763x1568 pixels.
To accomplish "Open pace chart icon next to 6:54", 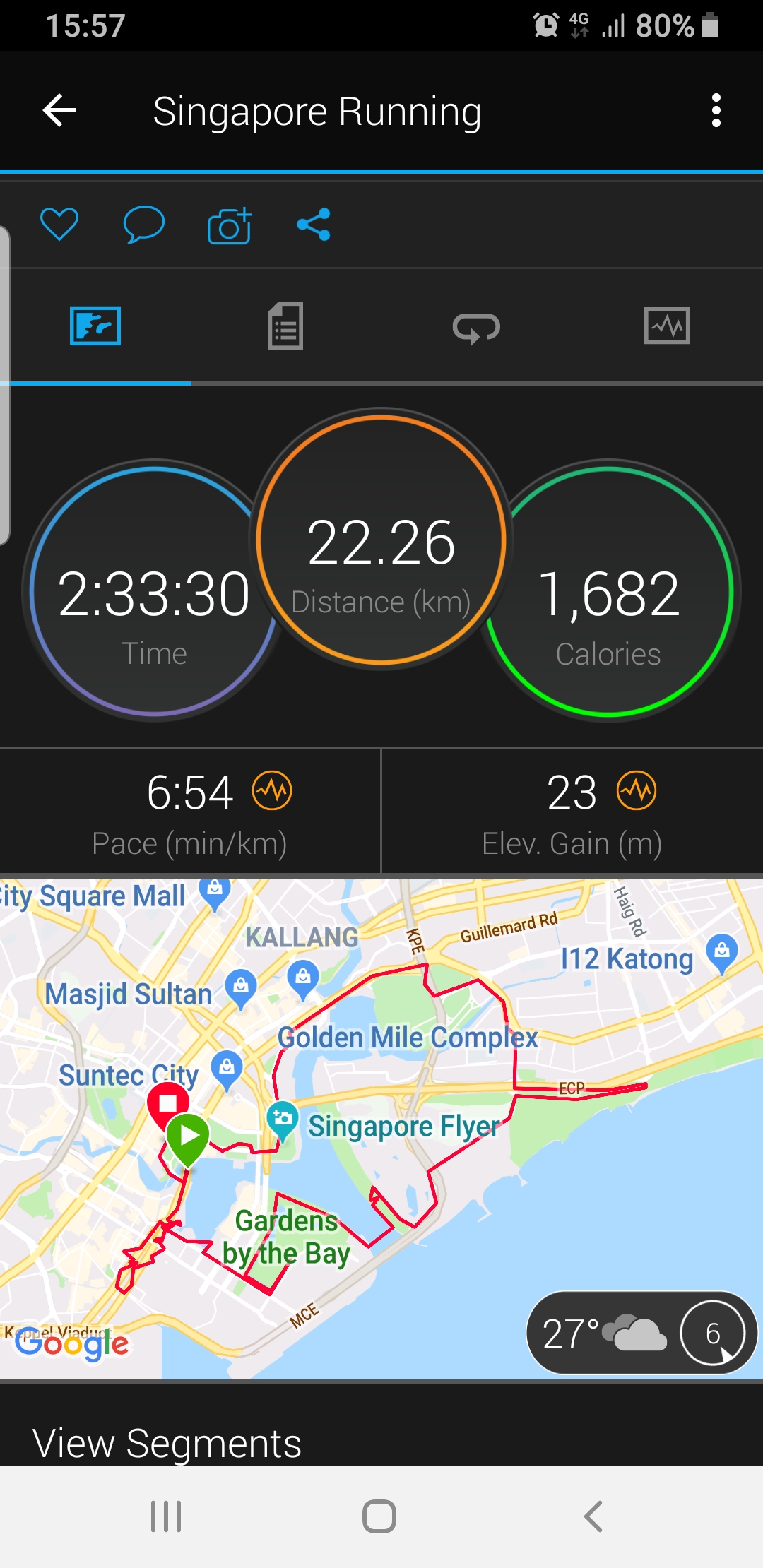I will [x=273, y=791].
